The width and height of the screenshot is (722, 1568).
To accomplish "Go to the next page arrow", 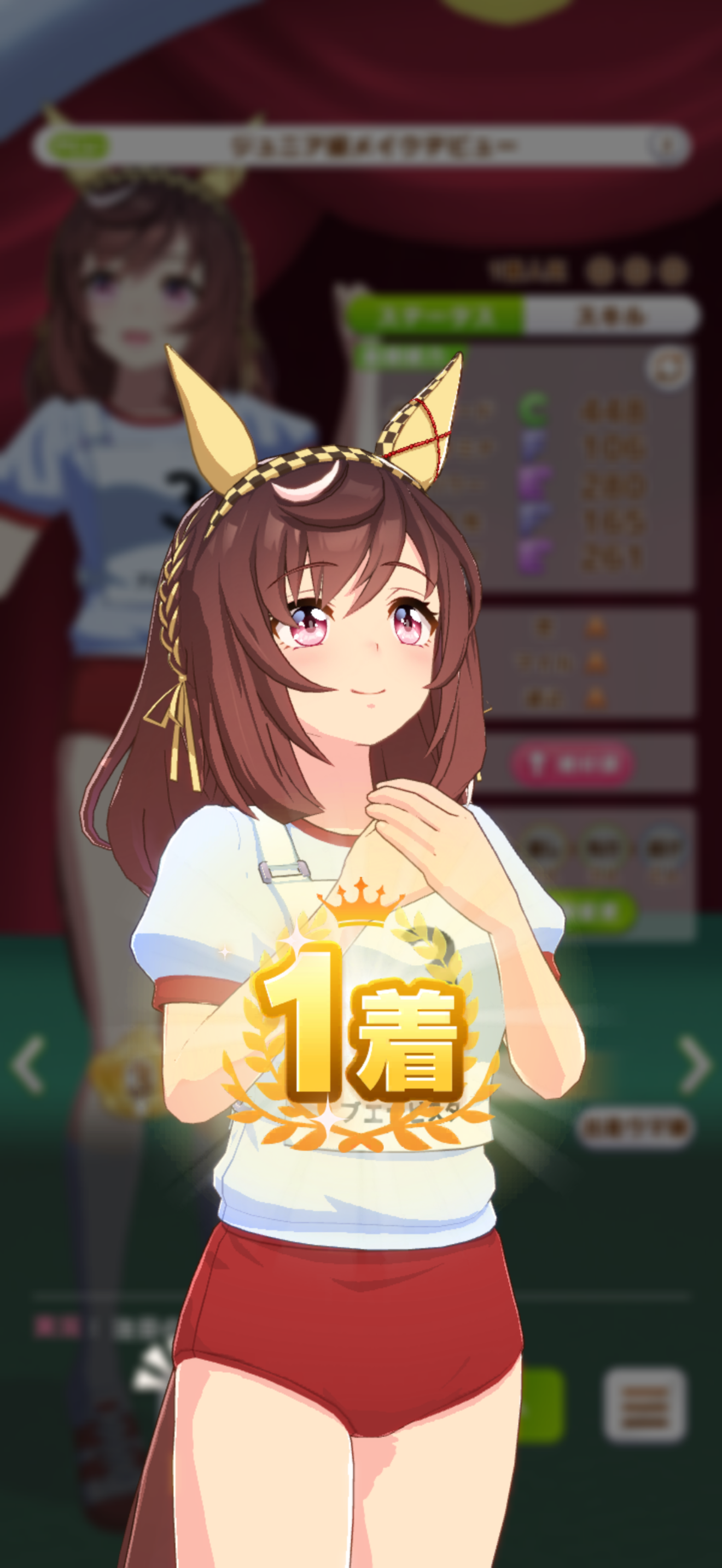I will point(694,1064).
